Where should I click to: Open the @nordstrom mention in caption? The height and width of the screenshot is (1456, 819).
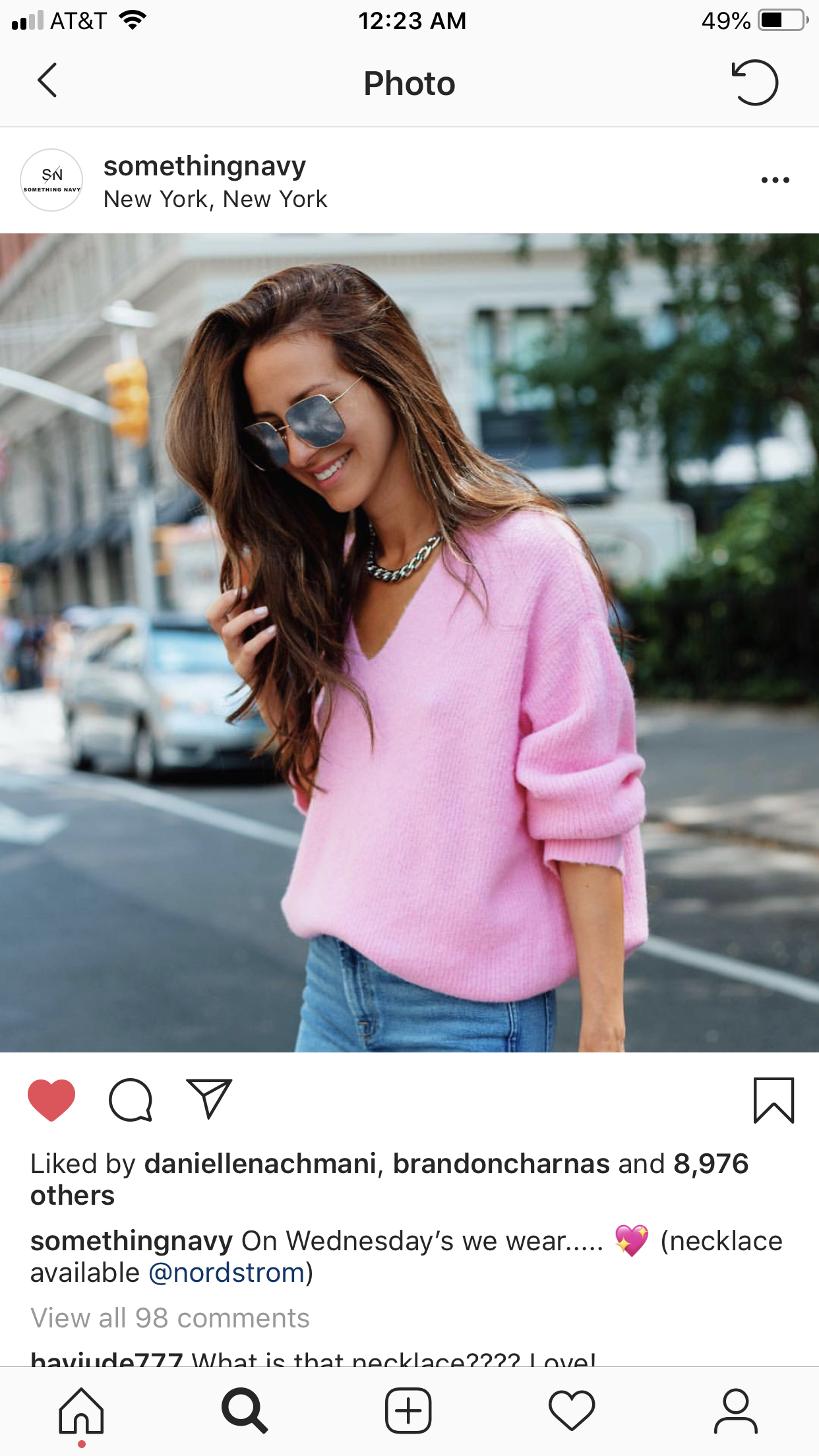(226, 1273)
